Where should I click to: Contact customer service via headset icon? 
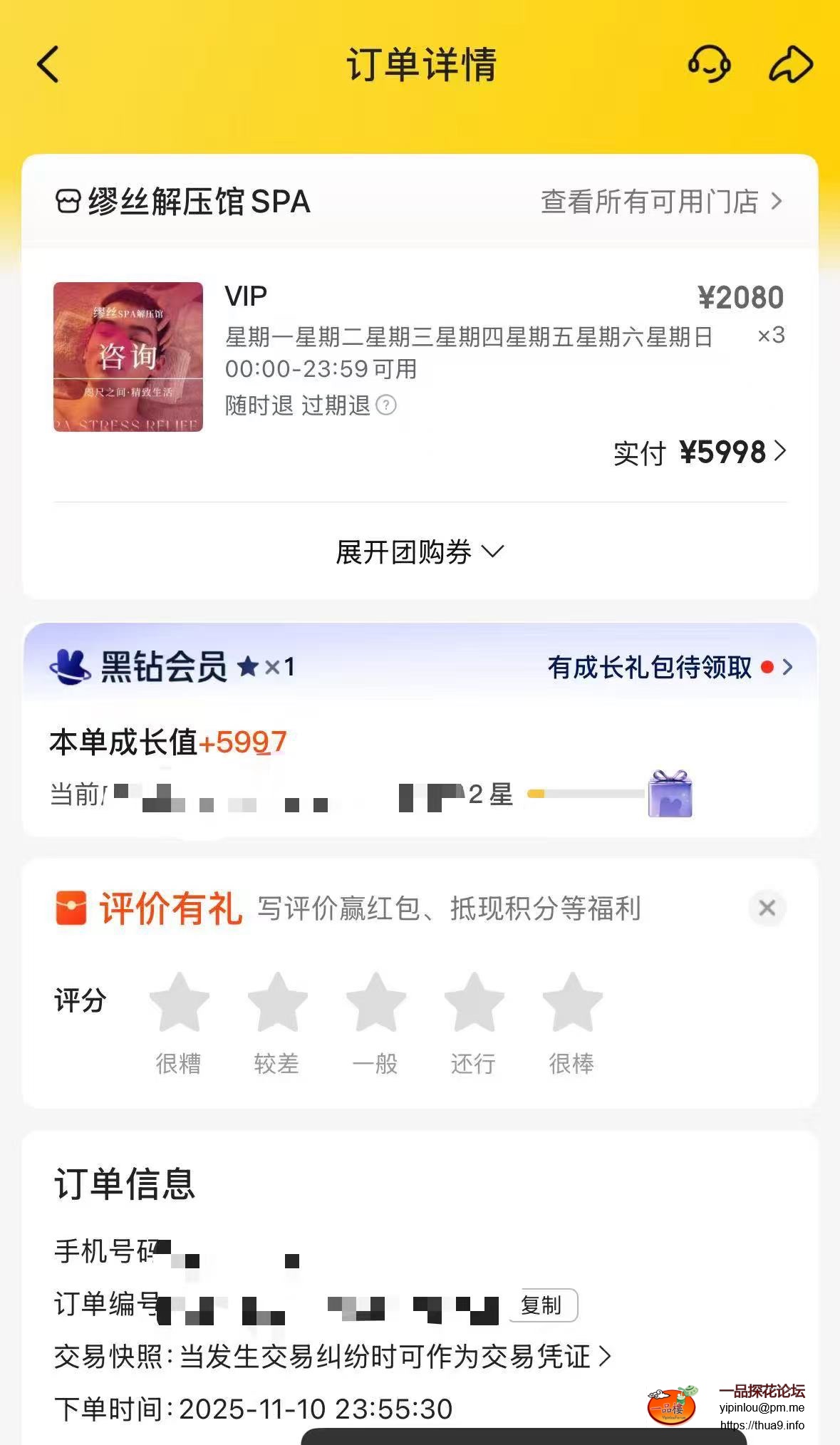click(x=709, y=65)
